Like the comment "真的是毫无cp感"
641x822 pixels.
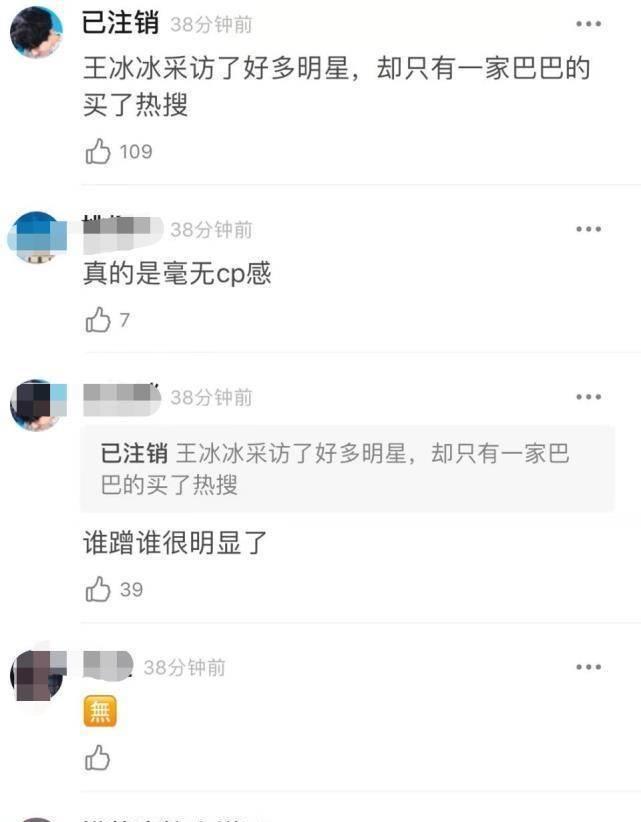(x=98, y=321)
